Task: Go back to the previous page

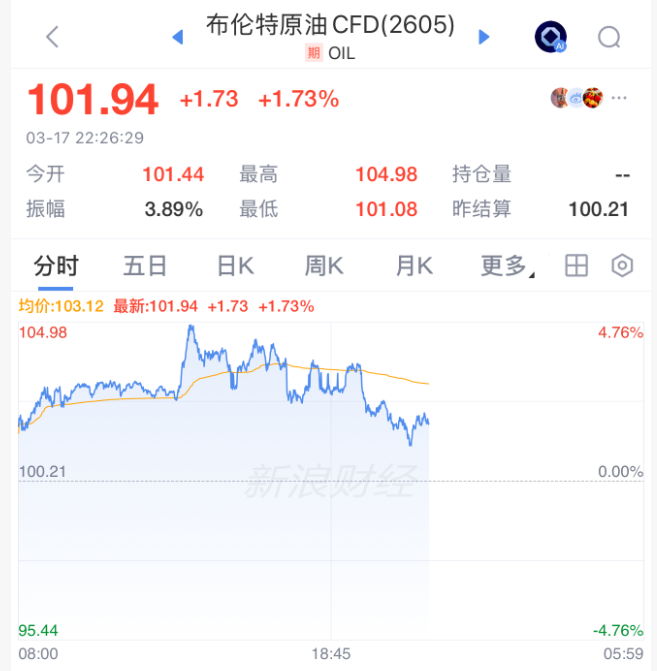Action: pos(53,38)
